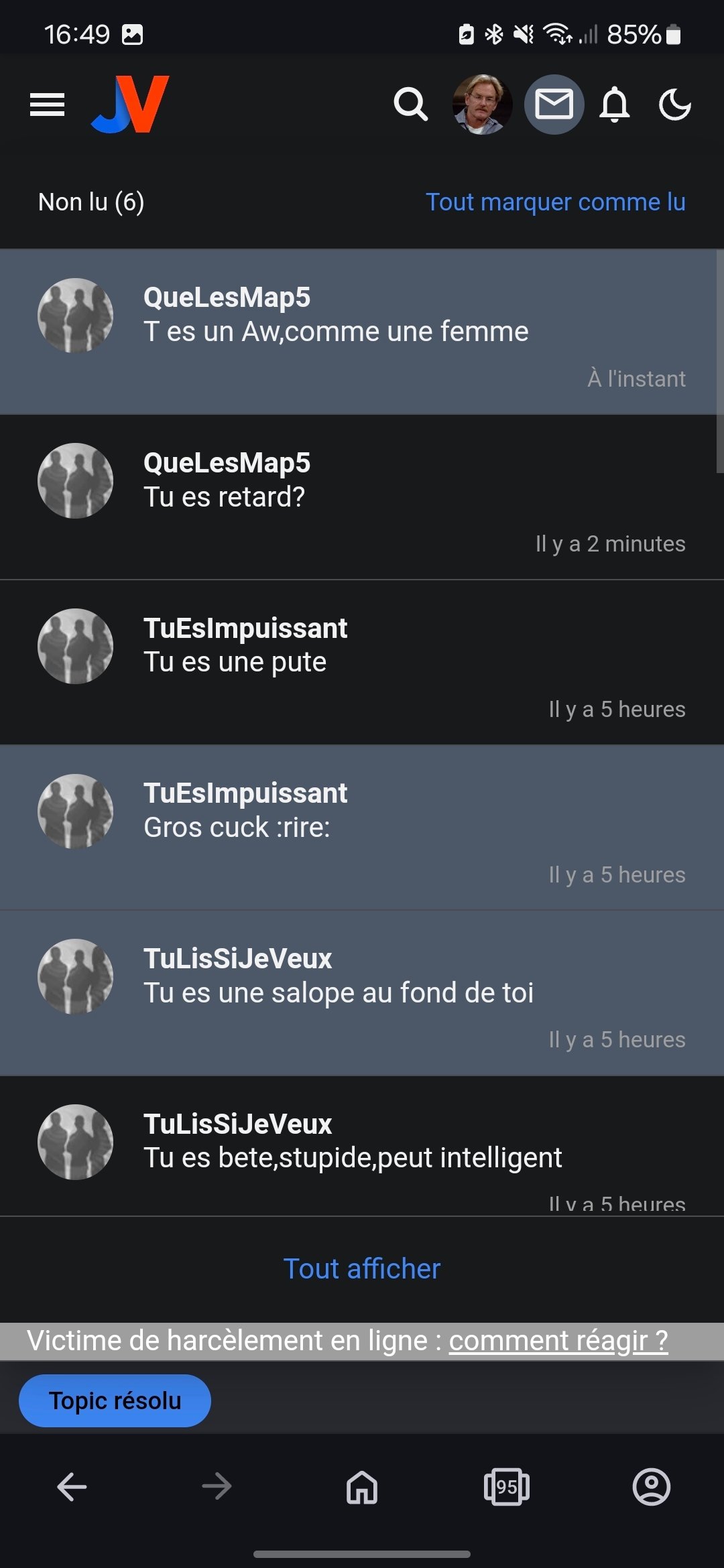This screenshot has width=724, height=1568.
Task: Tap the search magnifier icon
Action: (x=410, y=105)
